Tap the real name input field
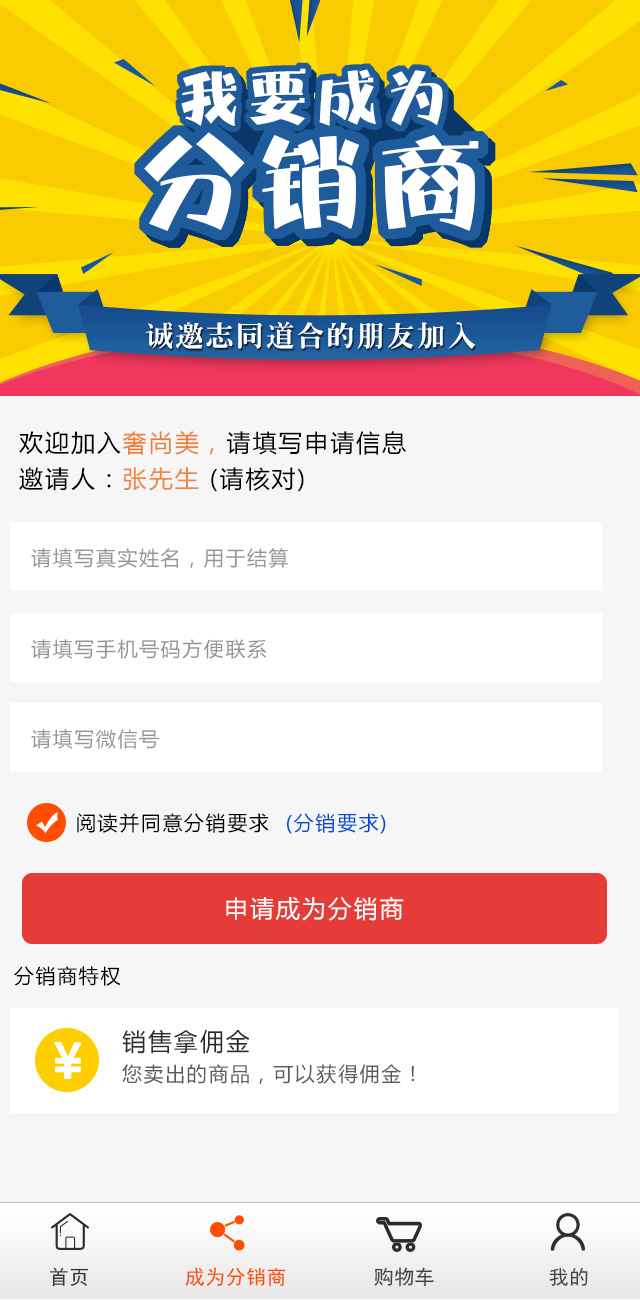 click(305, 557)
